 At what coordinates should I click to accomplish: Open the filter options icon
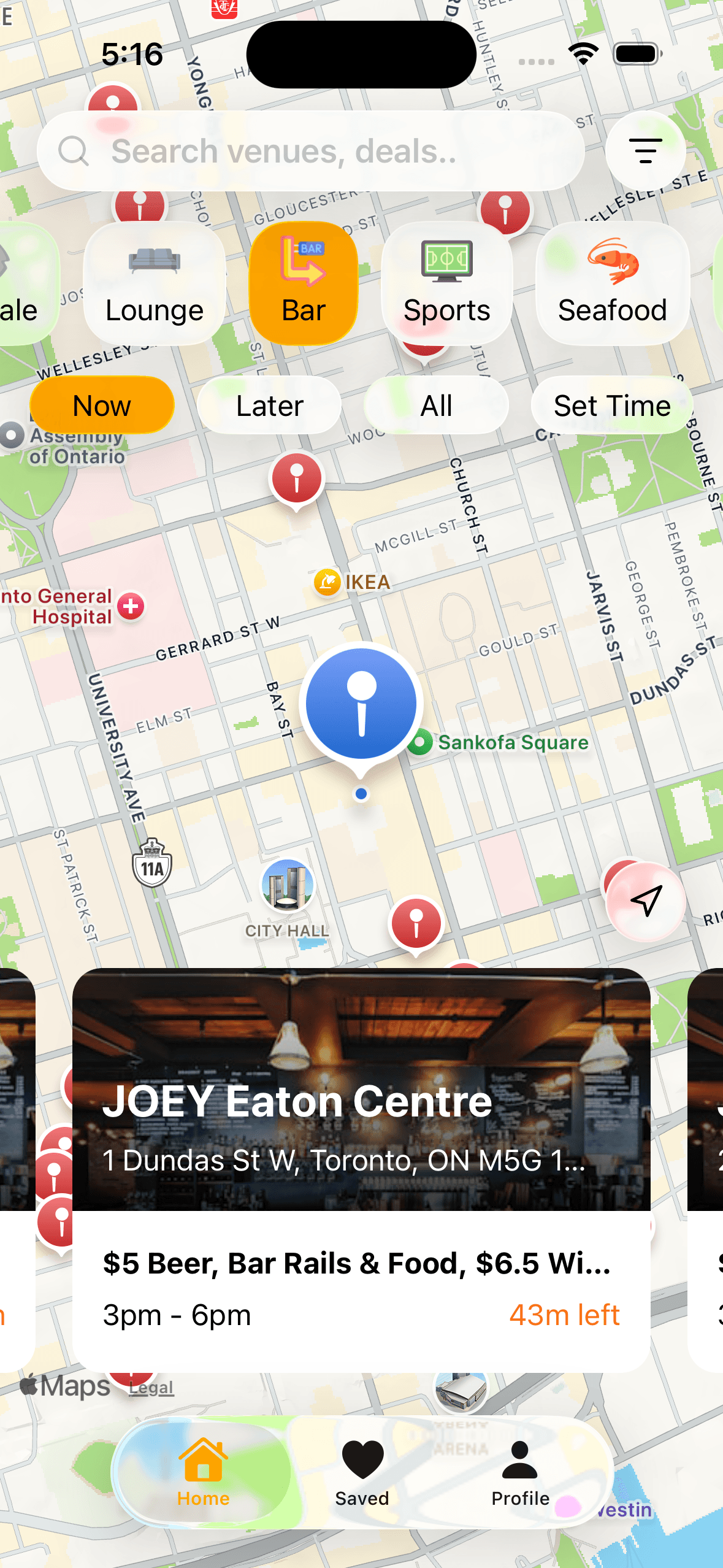point(645,151)
